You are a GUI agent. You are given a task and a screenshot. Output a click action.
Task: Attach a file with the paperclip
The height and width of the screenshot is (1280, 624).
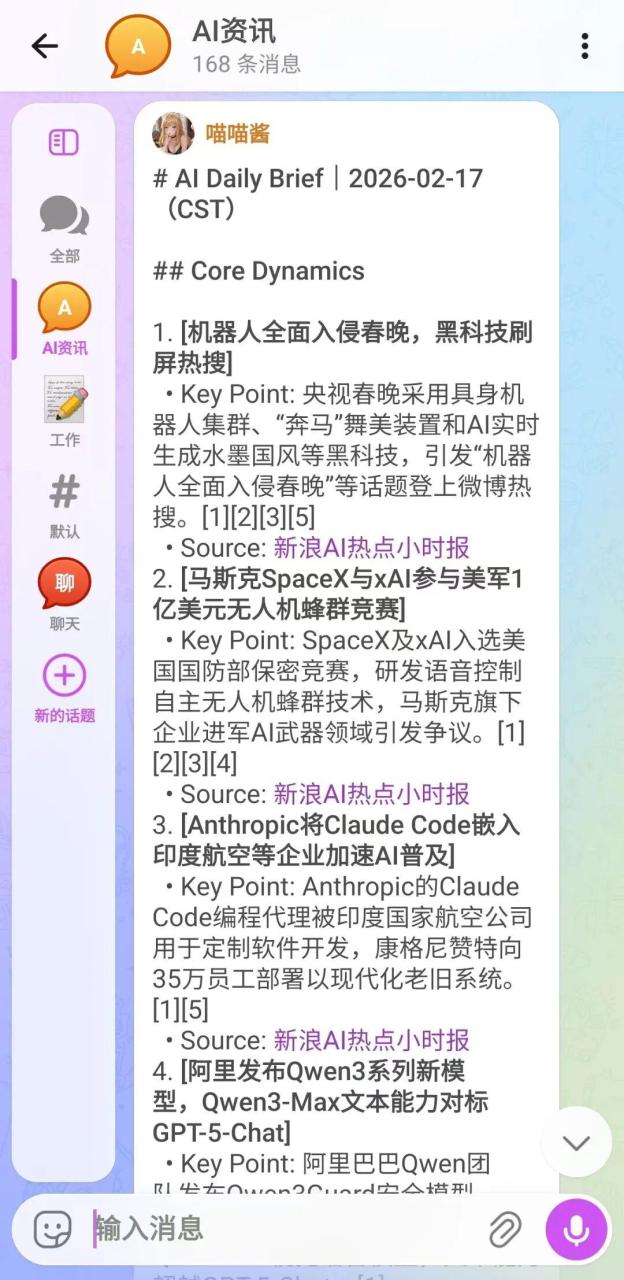506,1229
